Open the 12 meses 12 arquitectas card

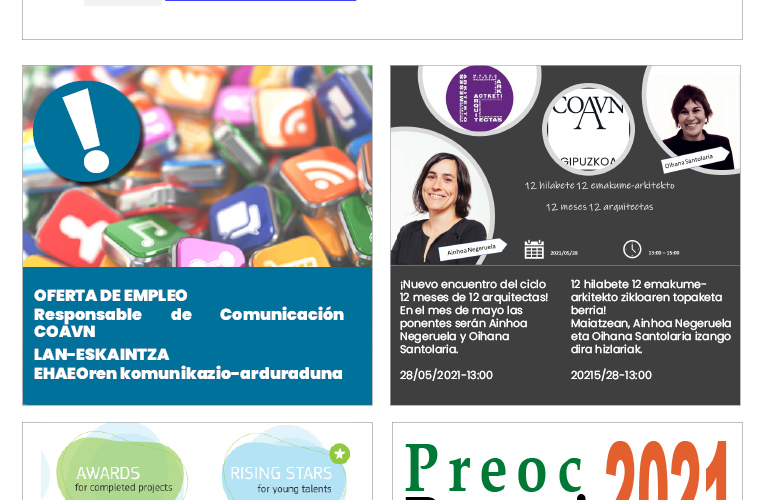click(x=565, y=235)
